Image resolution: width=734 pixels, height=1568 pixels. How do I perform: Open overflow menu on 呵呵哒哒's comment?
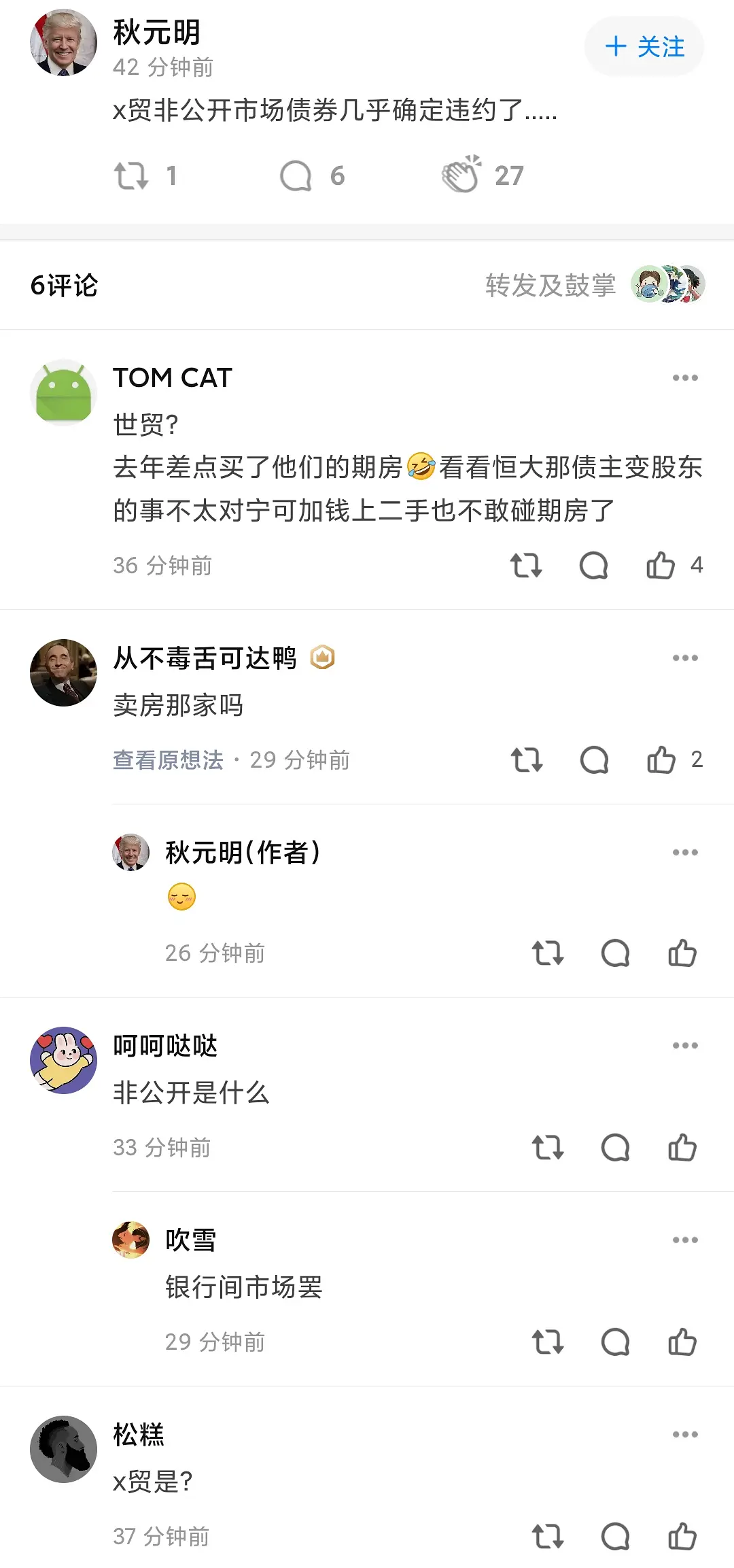click(684, 1046)
